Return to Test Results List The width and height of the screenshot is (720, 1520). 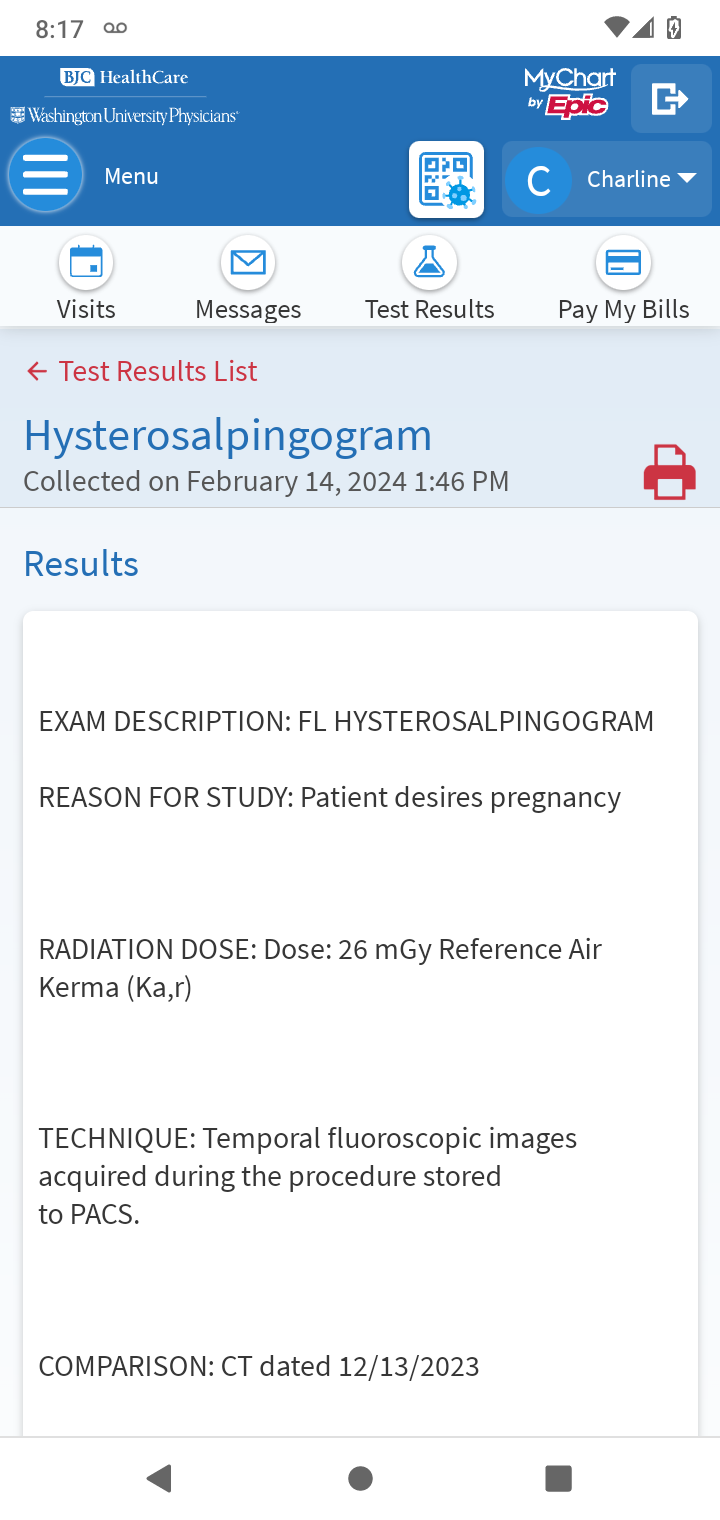[141, 371]
